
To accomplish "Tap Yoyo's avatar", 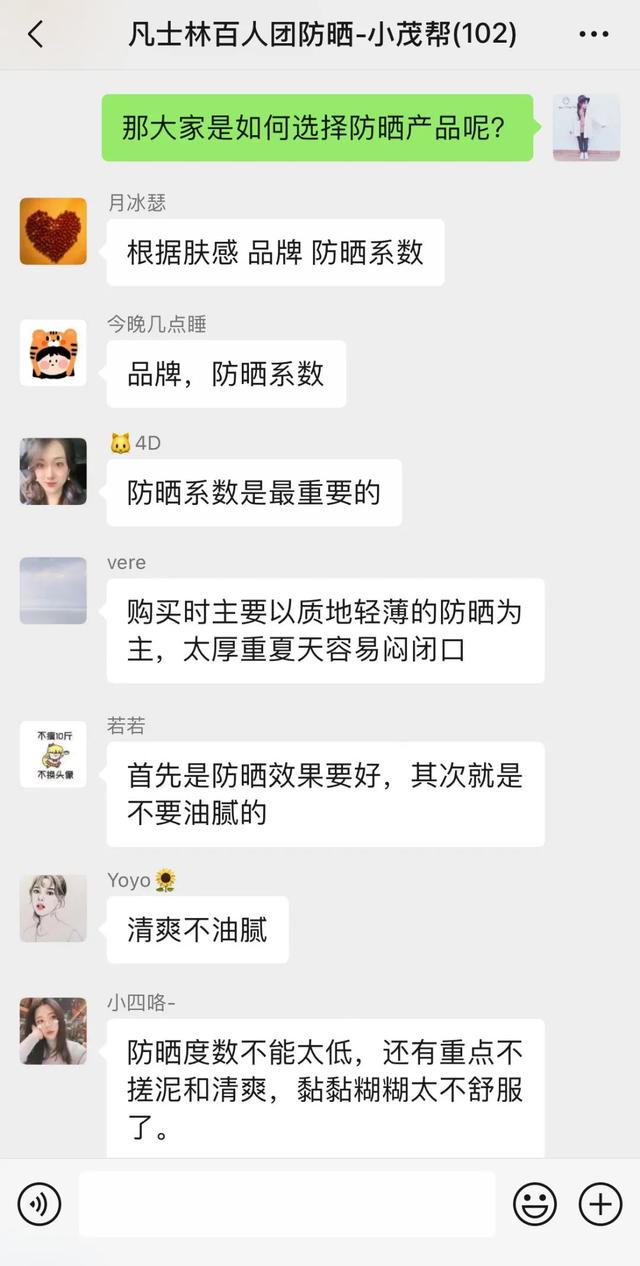I will coord(53,908).
